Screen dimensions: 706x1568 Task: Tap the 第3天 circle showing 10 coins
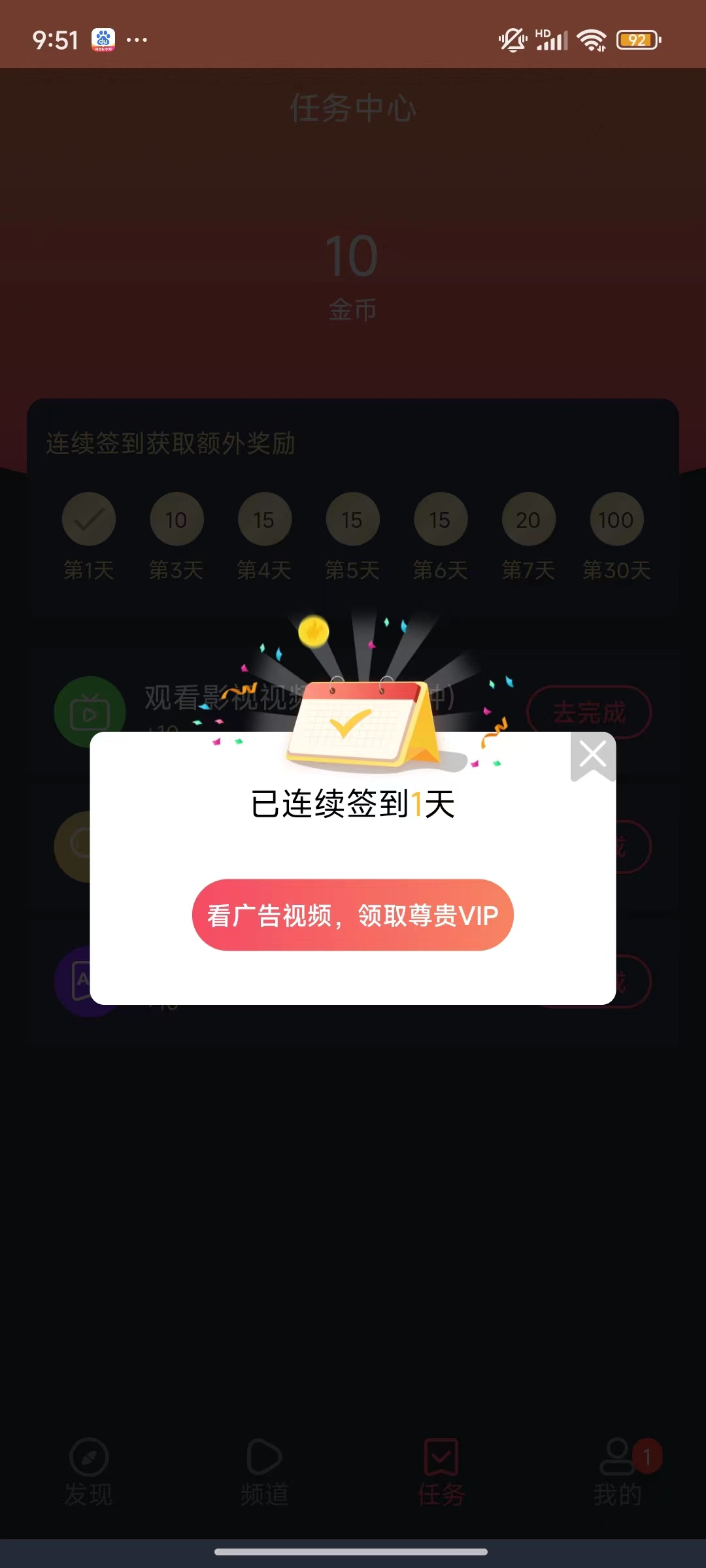pyautogui.click(x=176, y=519)
